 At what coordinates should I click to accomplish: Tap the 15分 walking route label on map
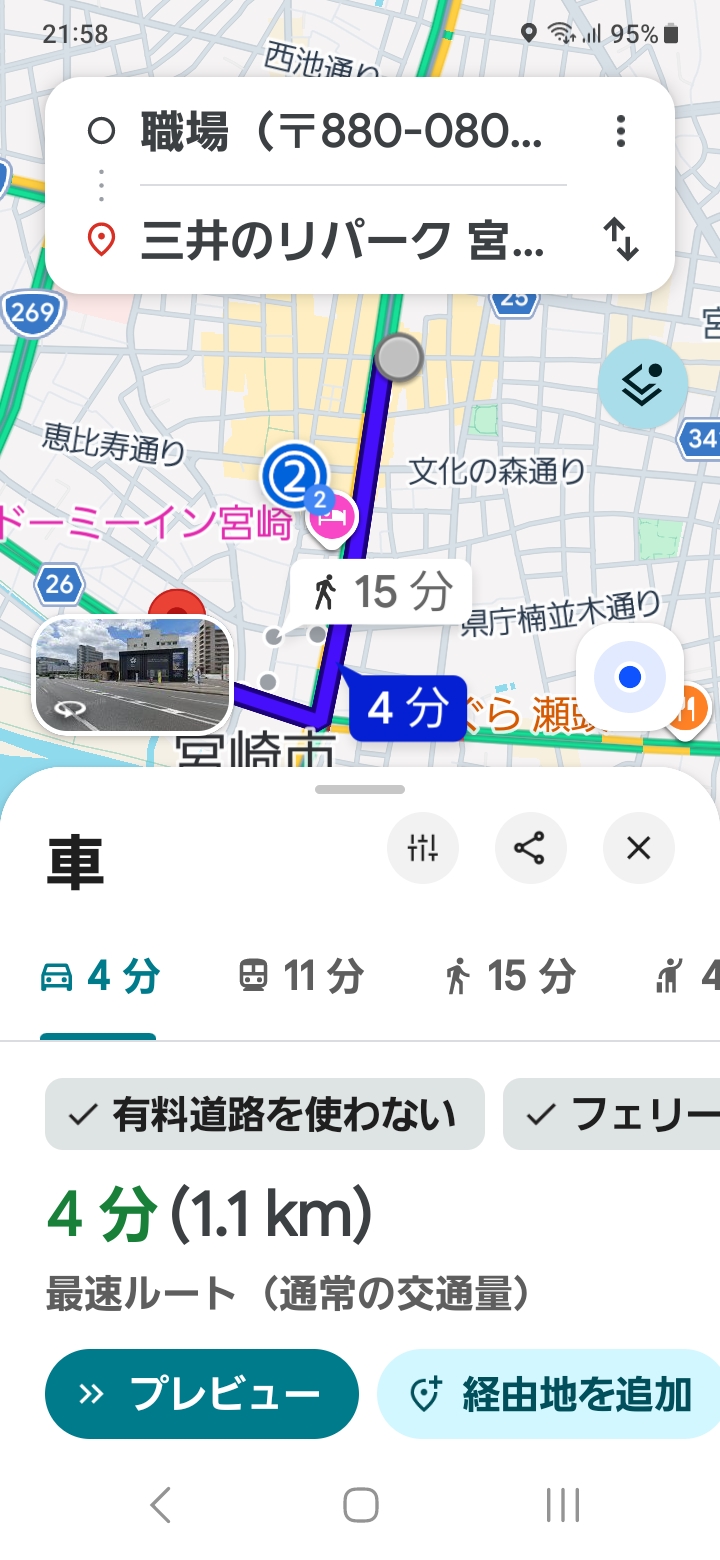pos(382,593)
